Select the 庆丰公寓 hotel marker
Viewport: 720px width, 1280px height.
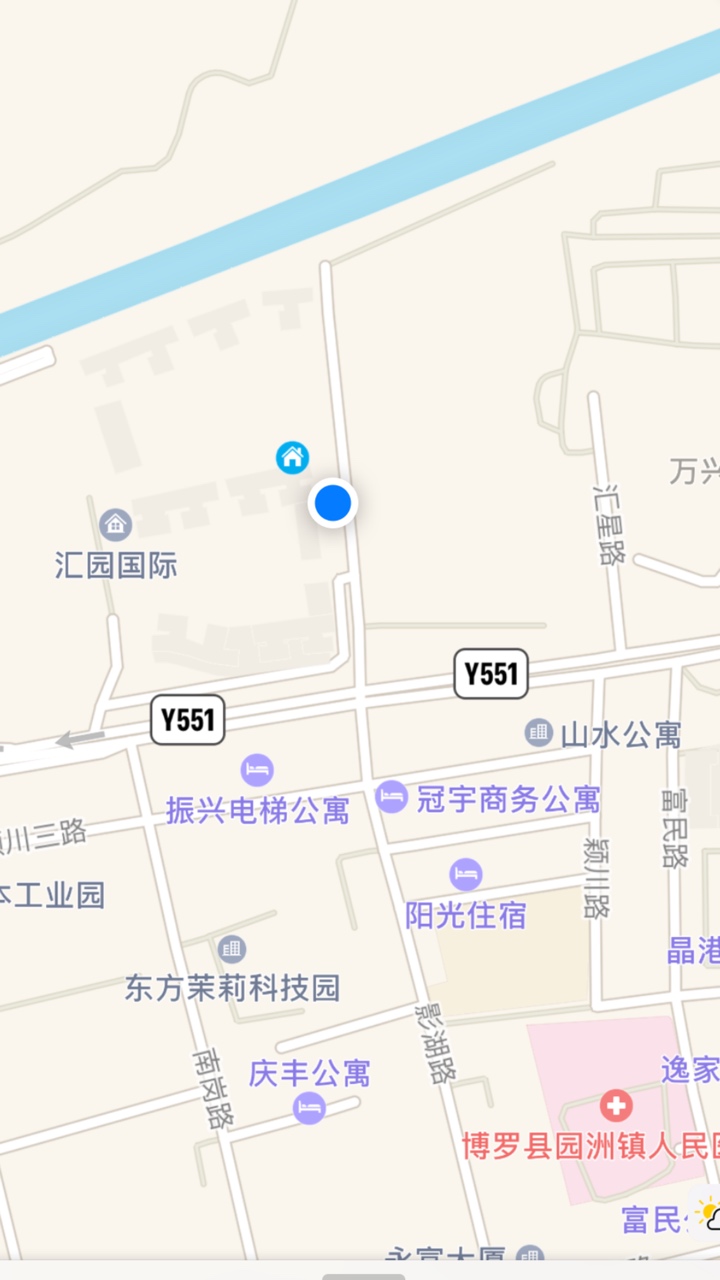click(x=309, y=1107)
